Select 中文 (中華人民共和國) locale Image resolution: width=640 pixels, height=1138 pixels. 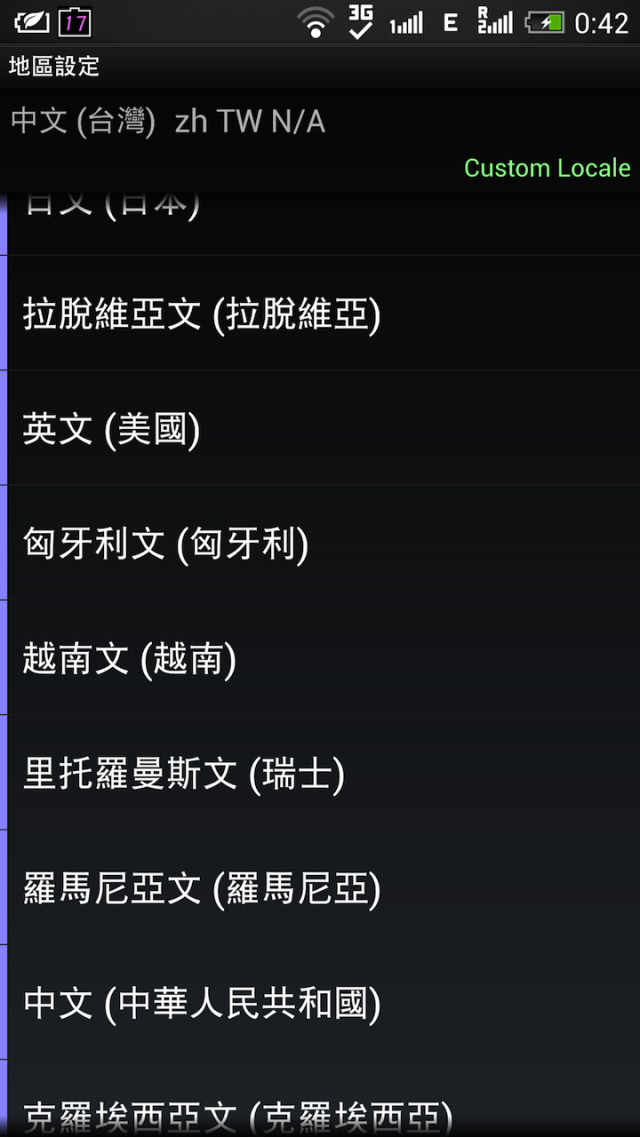324,1002
